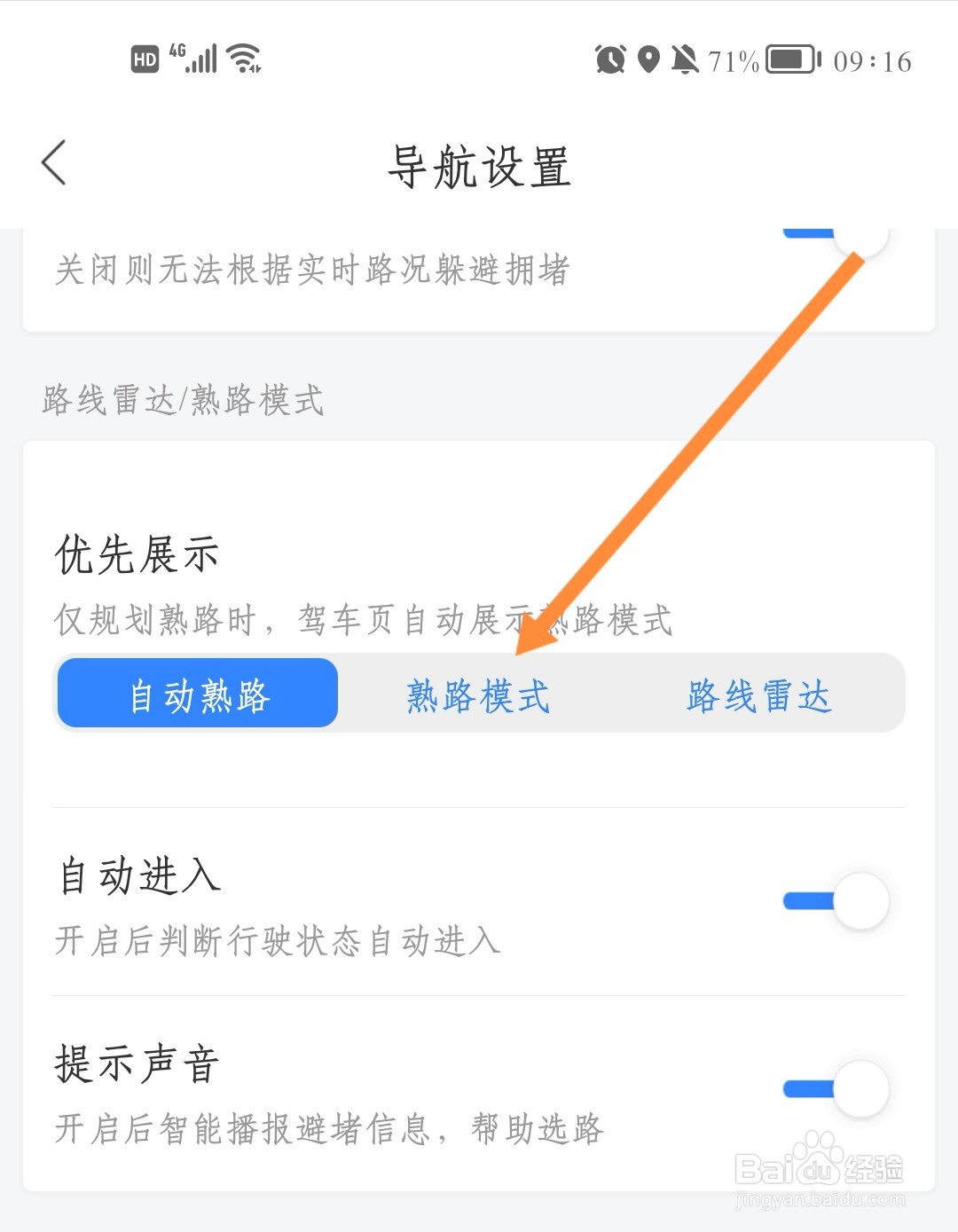Toggle the switch above 关闭则无法根据实时路况躲避拥堵
The image size is (958, 1232).
840,233
